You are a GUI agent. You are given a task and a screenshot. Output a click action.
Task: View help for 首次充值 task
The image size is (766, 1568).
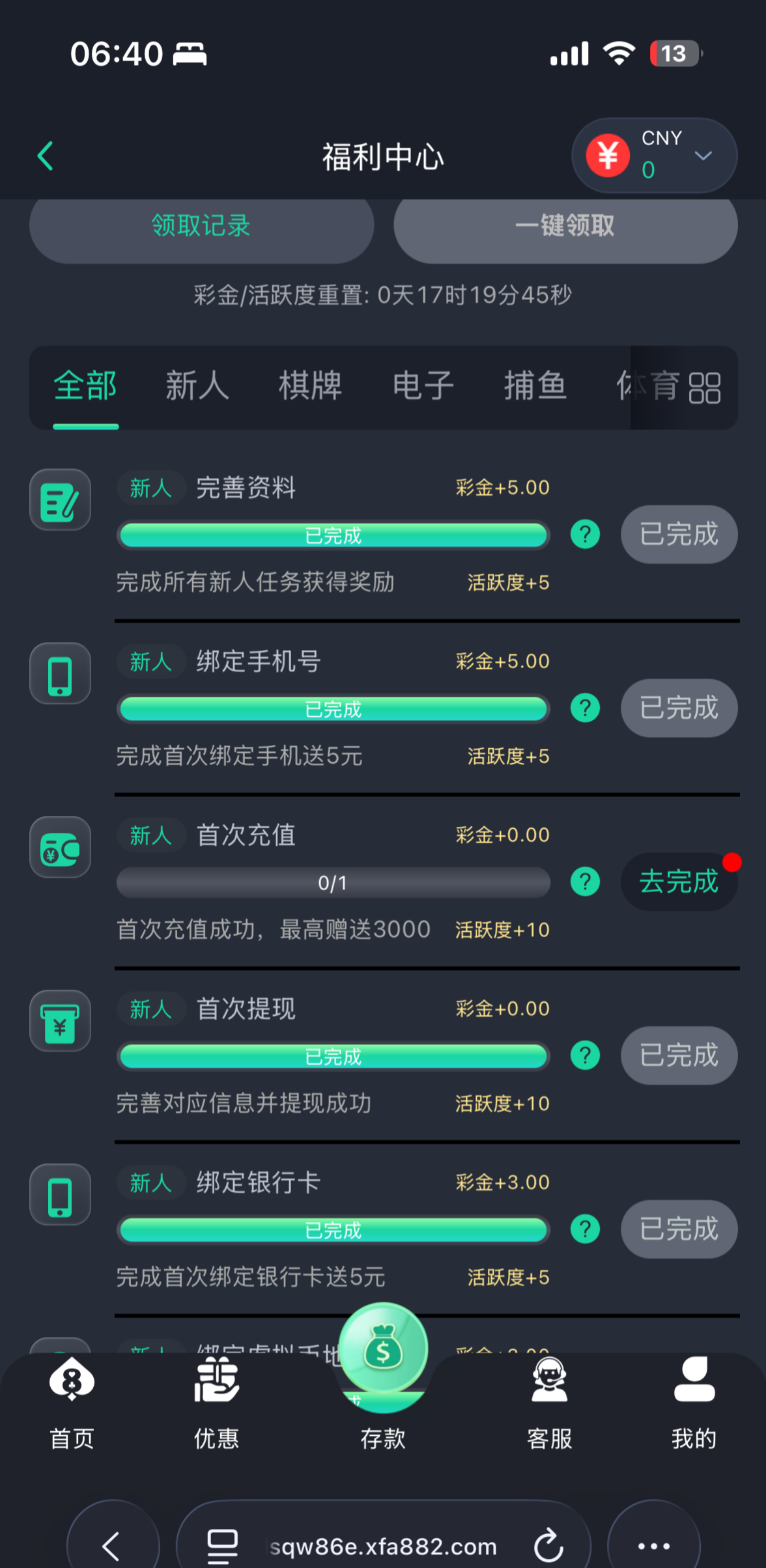pyautogui.click(x=585, y=882)
